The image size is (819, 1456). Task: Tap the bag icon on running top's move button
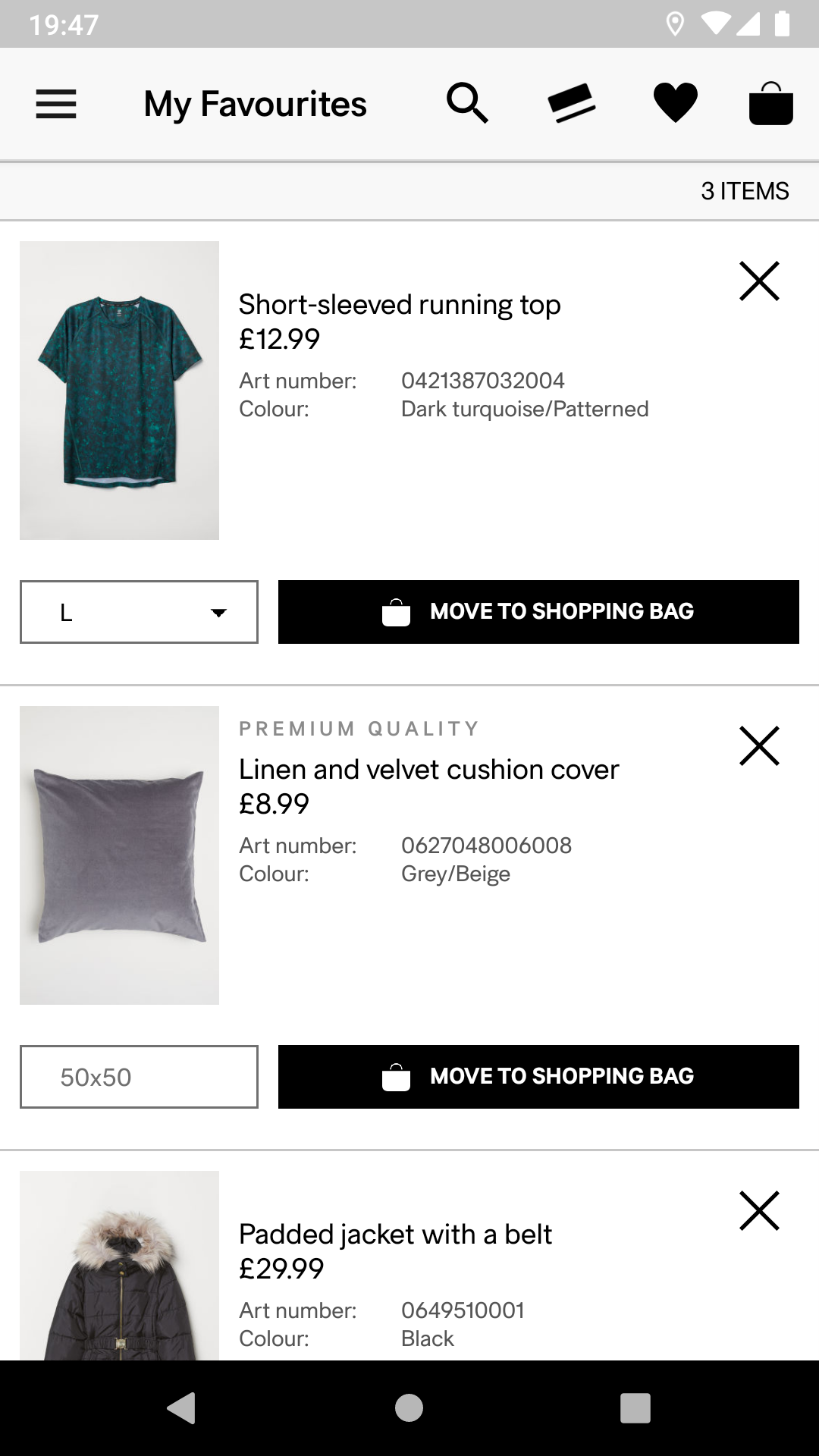pos(397,611)
